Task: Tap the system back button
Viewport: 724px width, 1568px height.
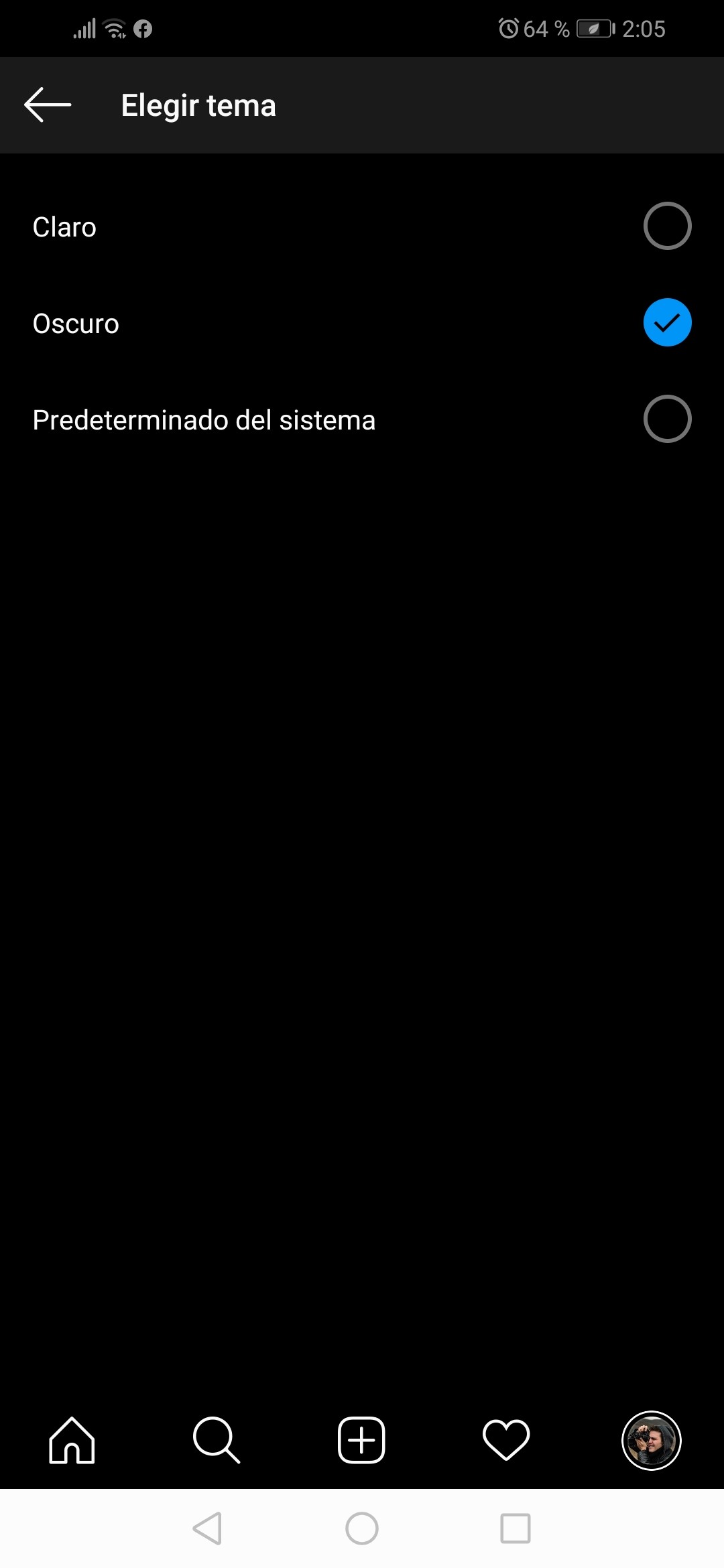Action: (x=207, y=1528)
